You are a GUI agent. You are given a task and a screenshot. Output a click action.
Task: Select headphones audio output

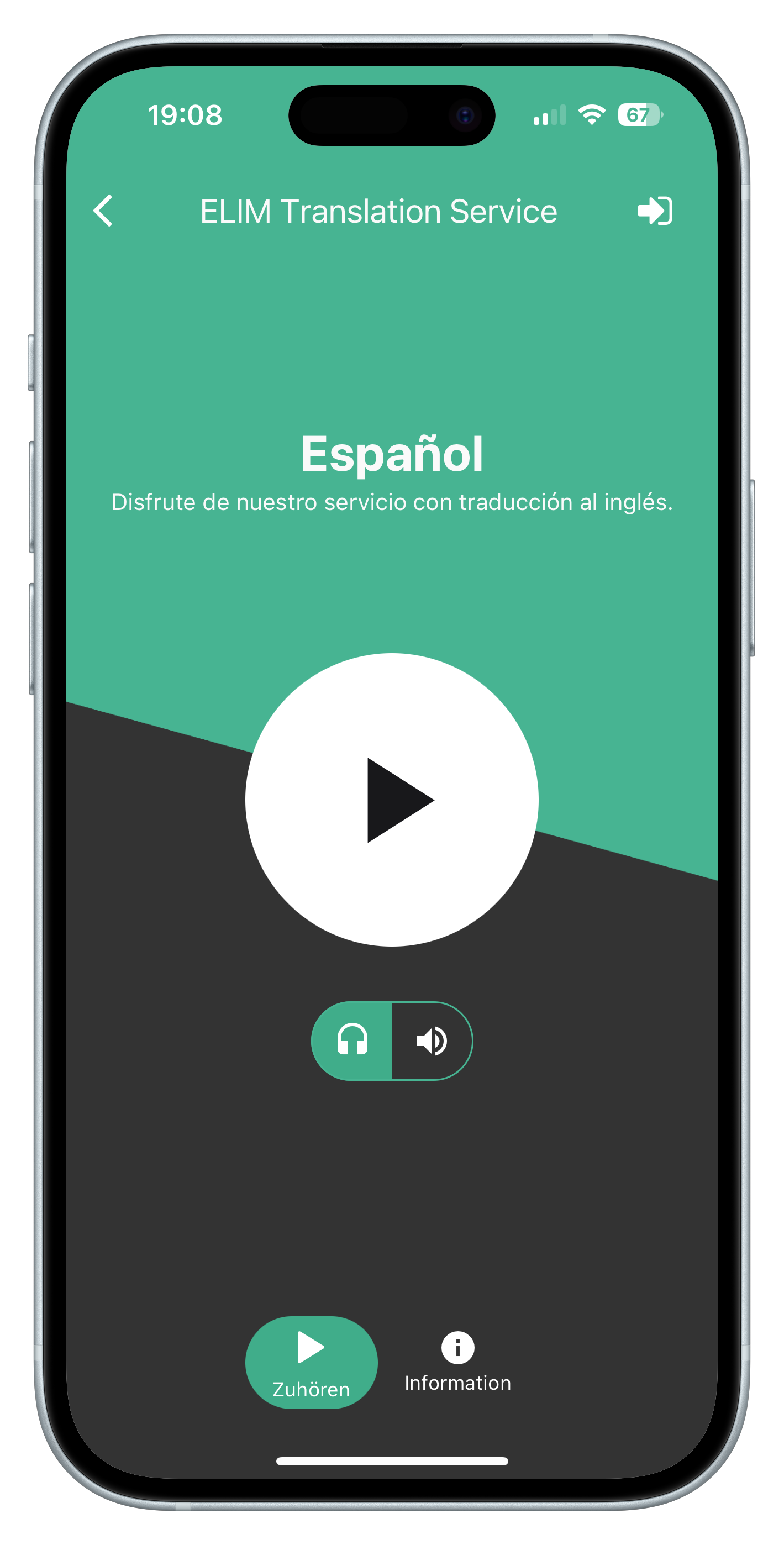[352, 1040]
